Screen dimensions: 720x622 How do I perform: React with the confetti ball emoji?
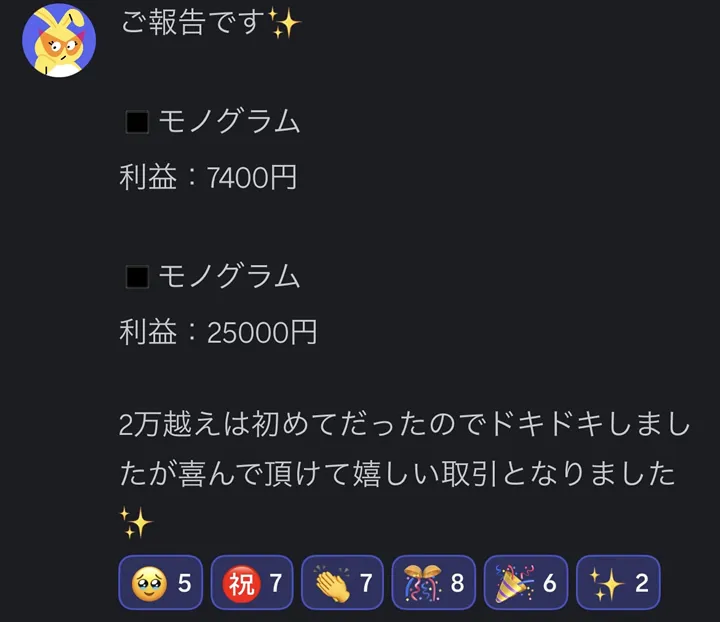click(434, 582)
